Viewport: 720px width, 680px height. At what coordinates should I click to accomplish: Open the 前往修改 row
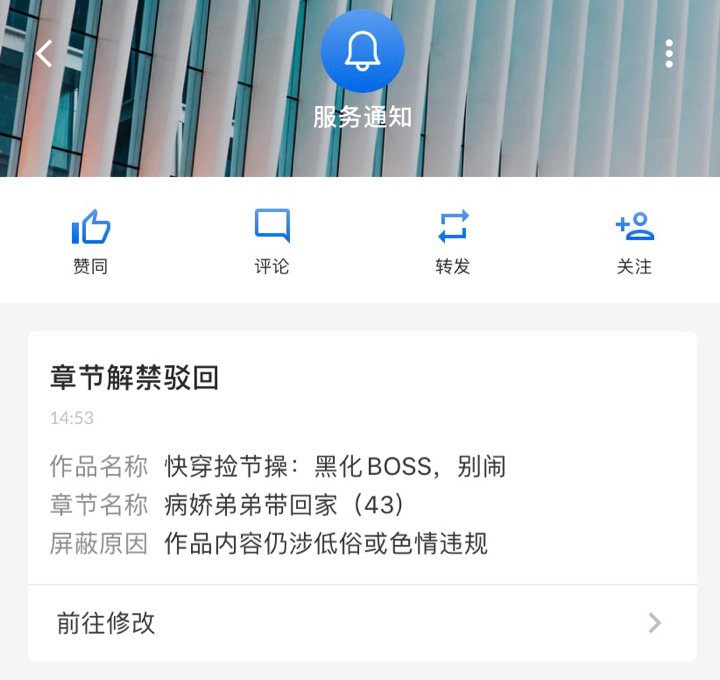point(362,623)
